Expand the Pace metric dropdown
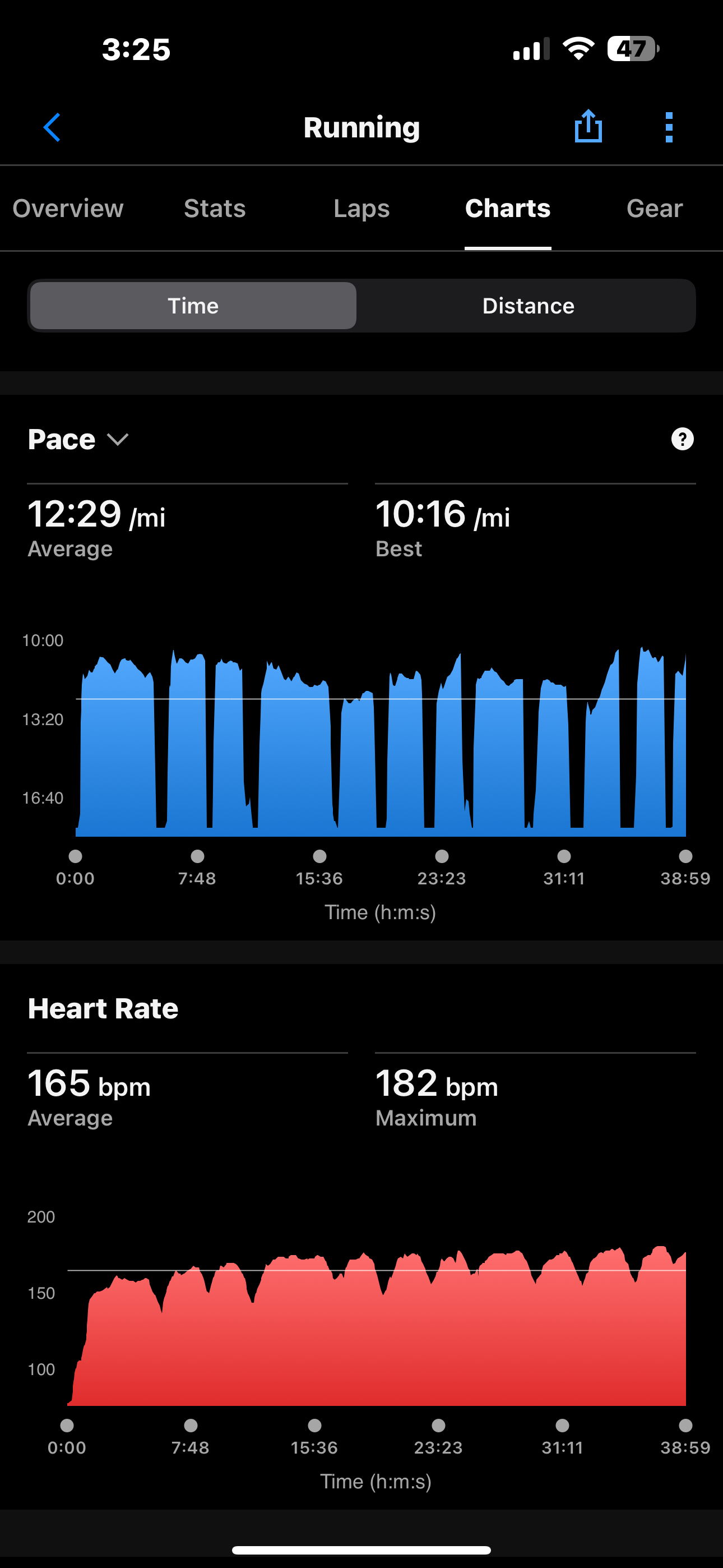 (x=79, y=440)
